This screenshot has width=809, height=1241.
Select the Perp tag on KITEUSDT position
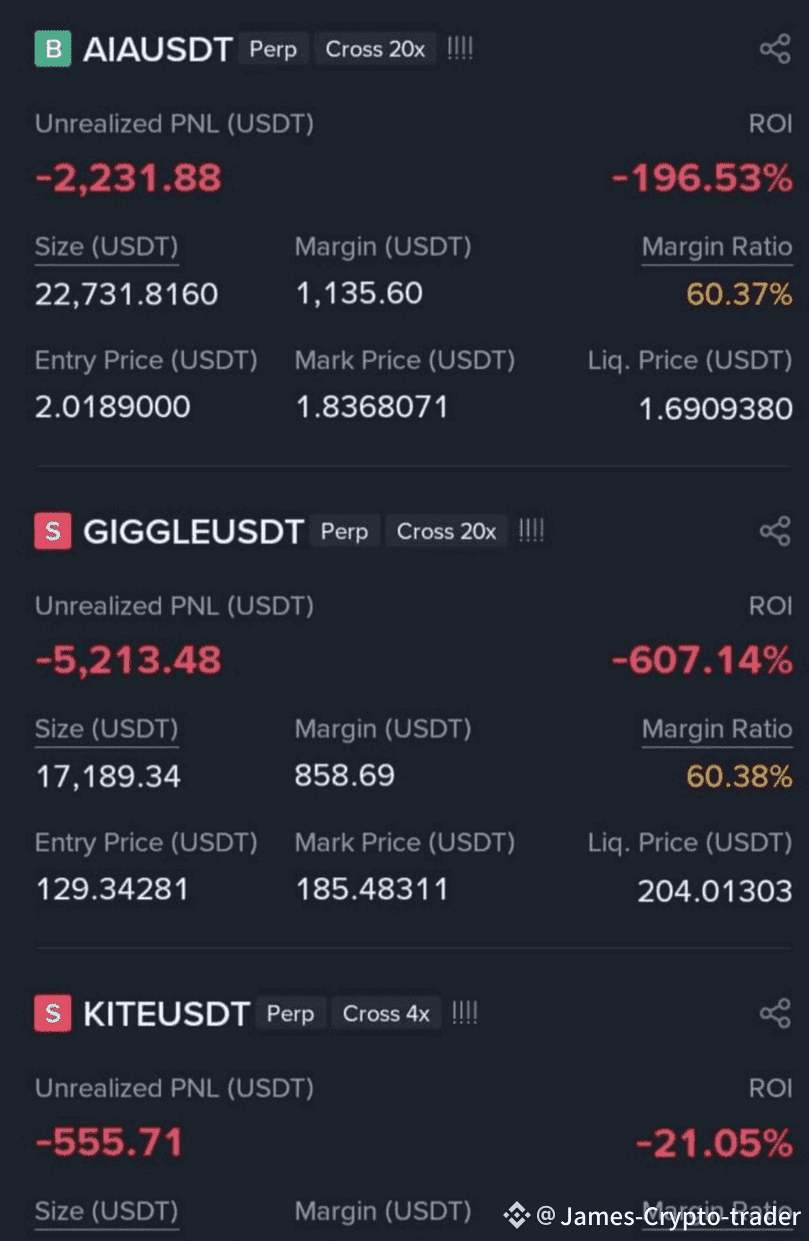click(290, 1012)
